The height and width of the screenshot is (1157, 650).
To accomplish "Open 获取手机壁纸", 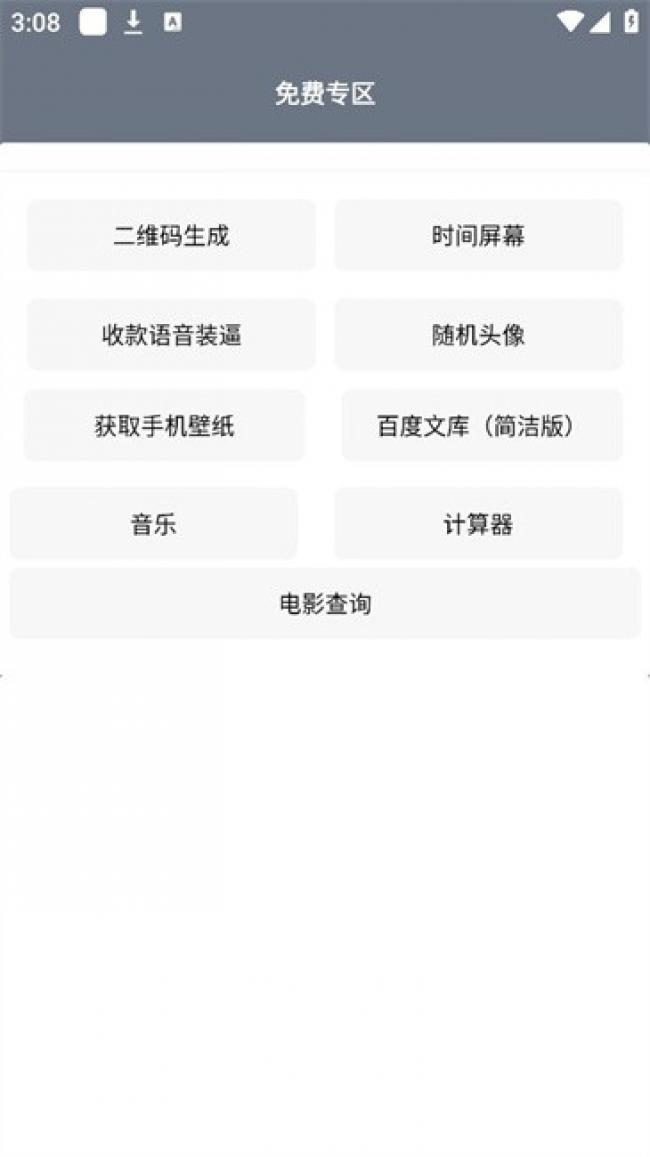I will 164,426.
